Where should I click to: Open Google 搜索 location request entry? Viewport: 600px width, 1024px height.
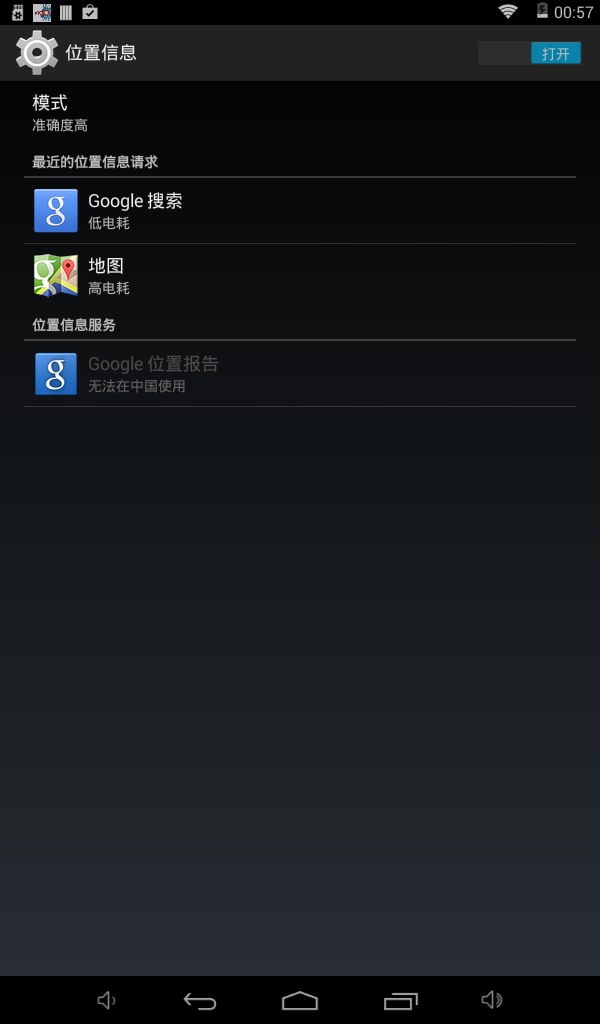click(300, 211)
